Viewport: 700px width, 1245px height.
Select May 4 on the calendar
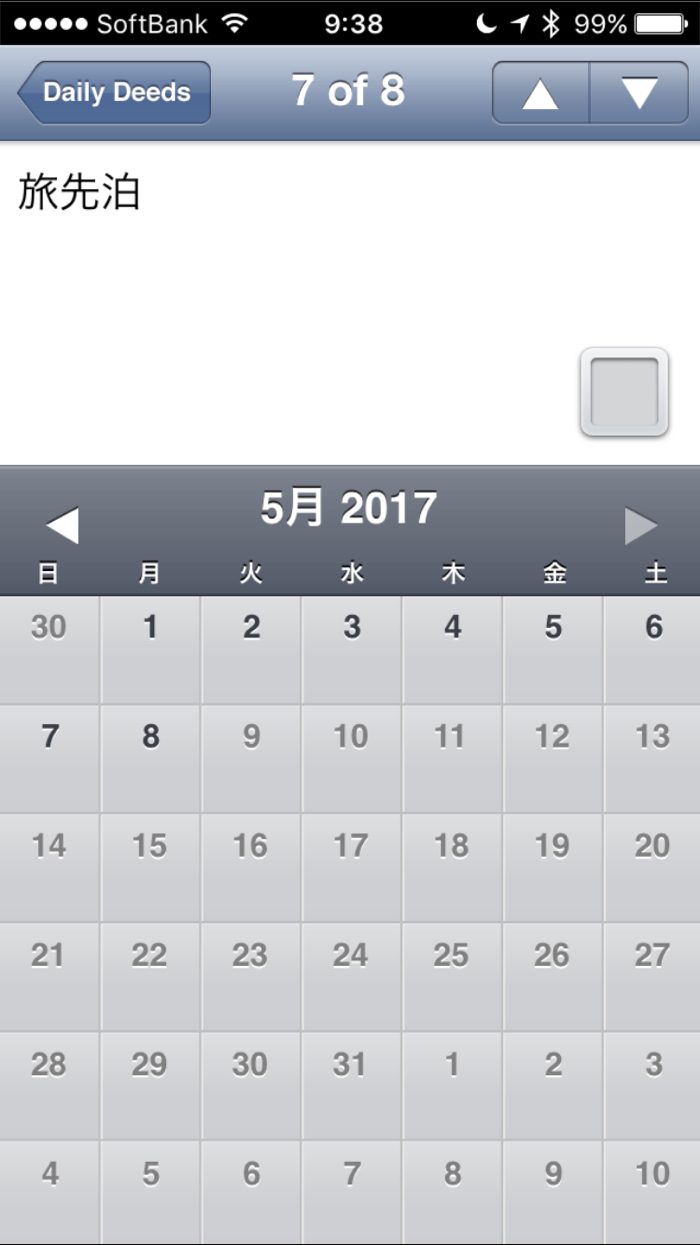[452, 648]
